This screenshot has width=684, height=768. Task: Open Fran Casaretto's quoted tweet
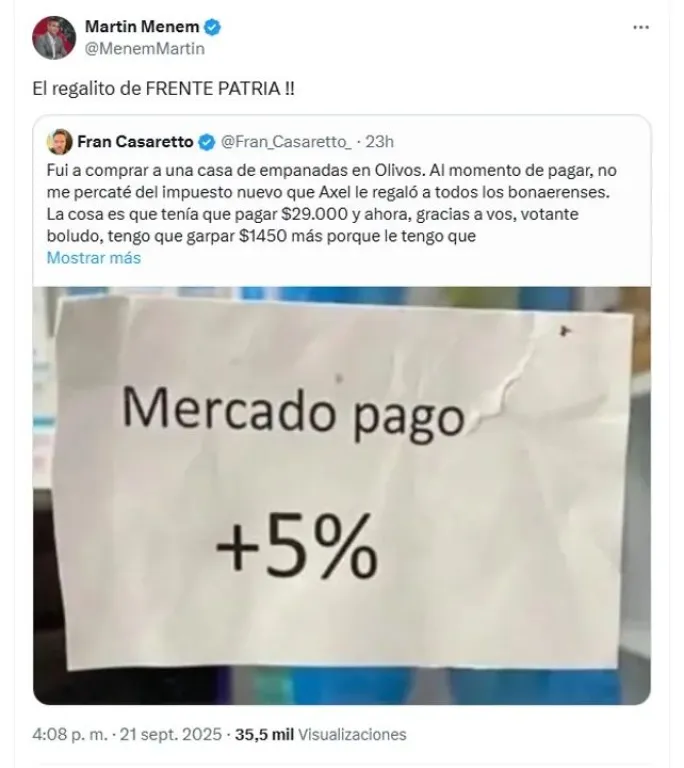pos(340,200)
